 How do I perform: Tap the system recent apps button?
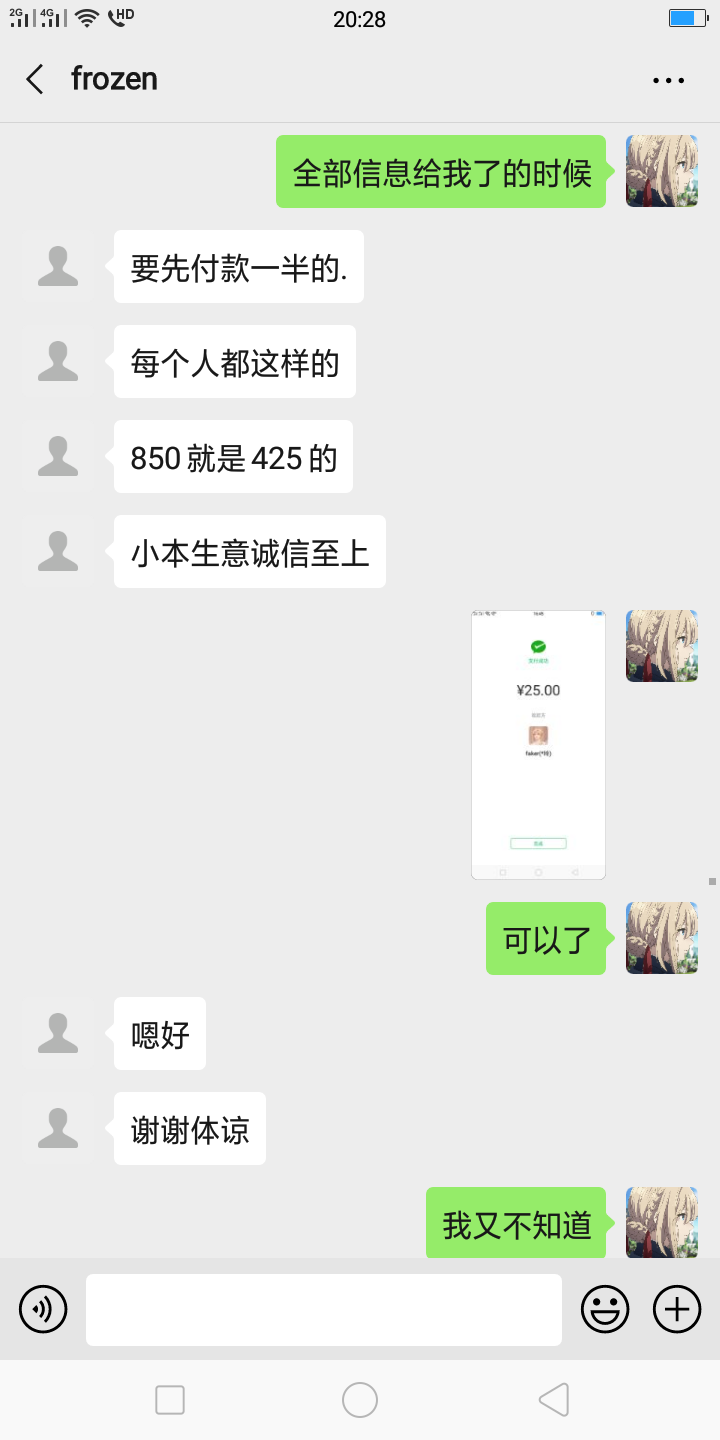170,1400
